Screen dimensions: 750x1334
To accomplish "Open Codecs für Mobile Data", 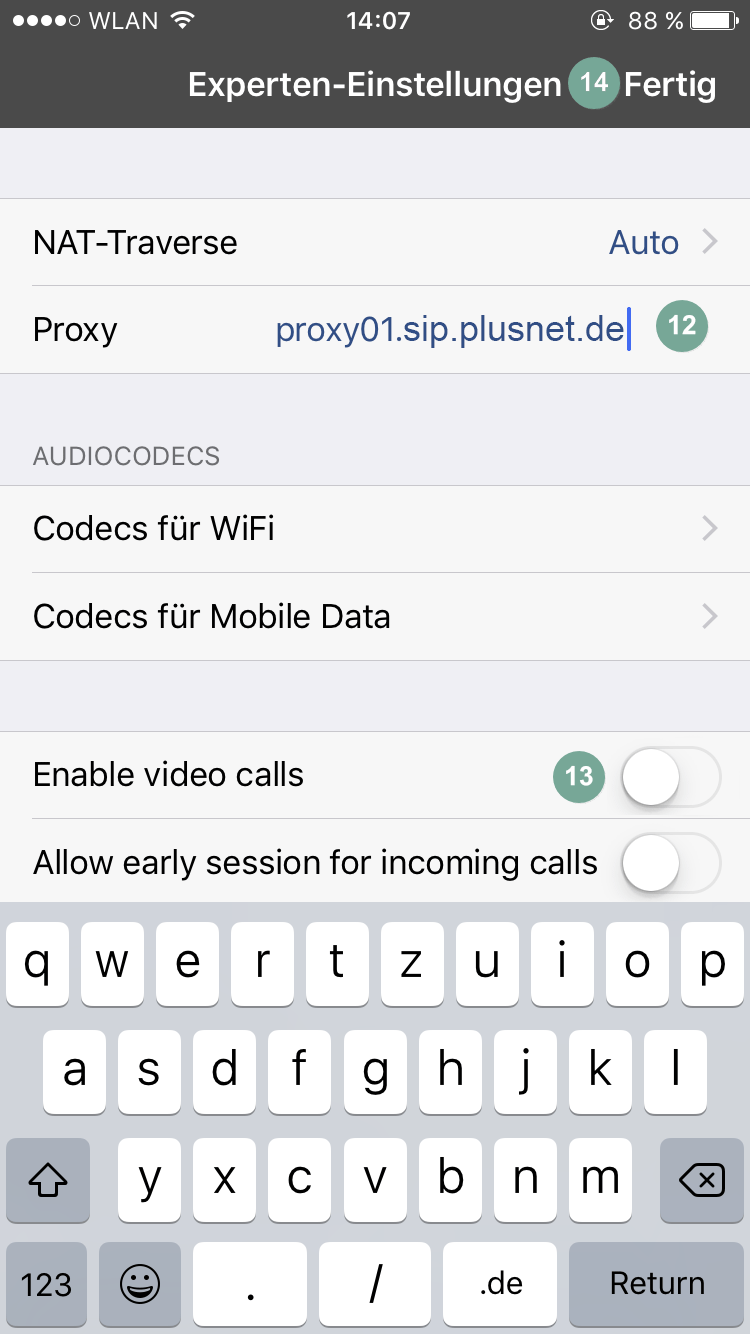I will (x=375, y=616).
